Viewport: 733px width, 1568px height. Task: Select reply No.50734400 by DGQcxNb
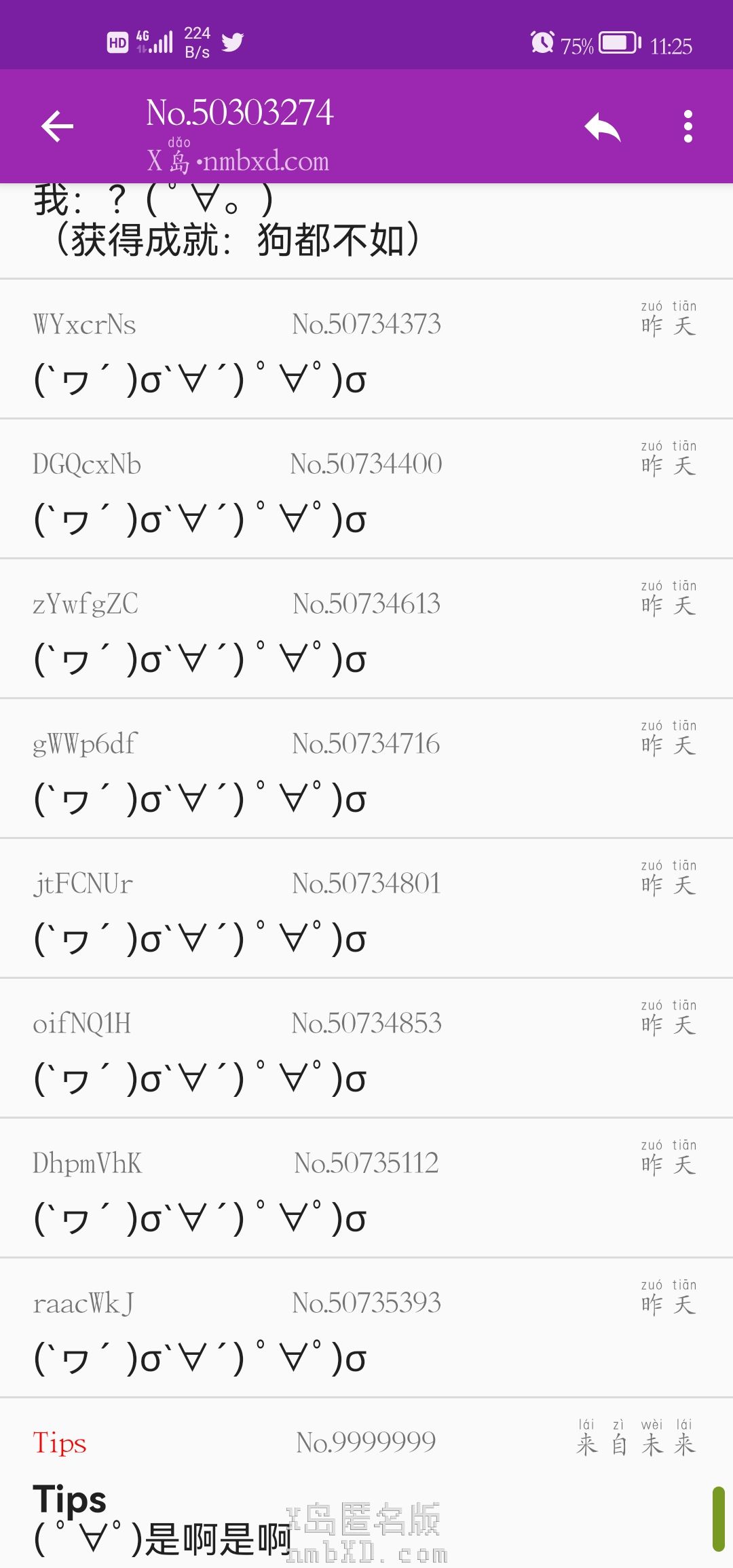click(x=366, y=489)
